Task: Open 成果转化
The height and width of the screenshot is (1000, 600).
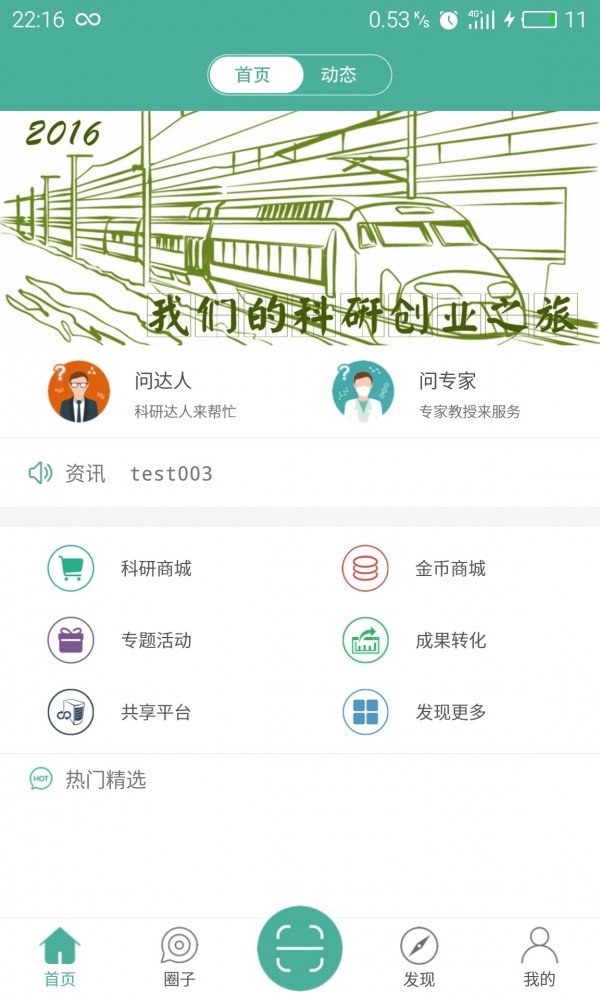Action: click(414, 640)
